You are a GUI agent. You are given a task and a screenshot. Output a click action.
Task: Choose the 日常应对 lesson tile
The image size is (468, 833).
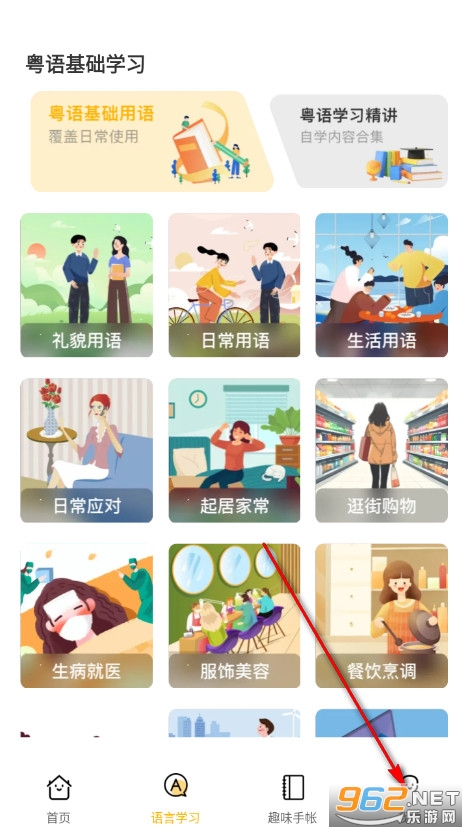click(x=87, y=450)
